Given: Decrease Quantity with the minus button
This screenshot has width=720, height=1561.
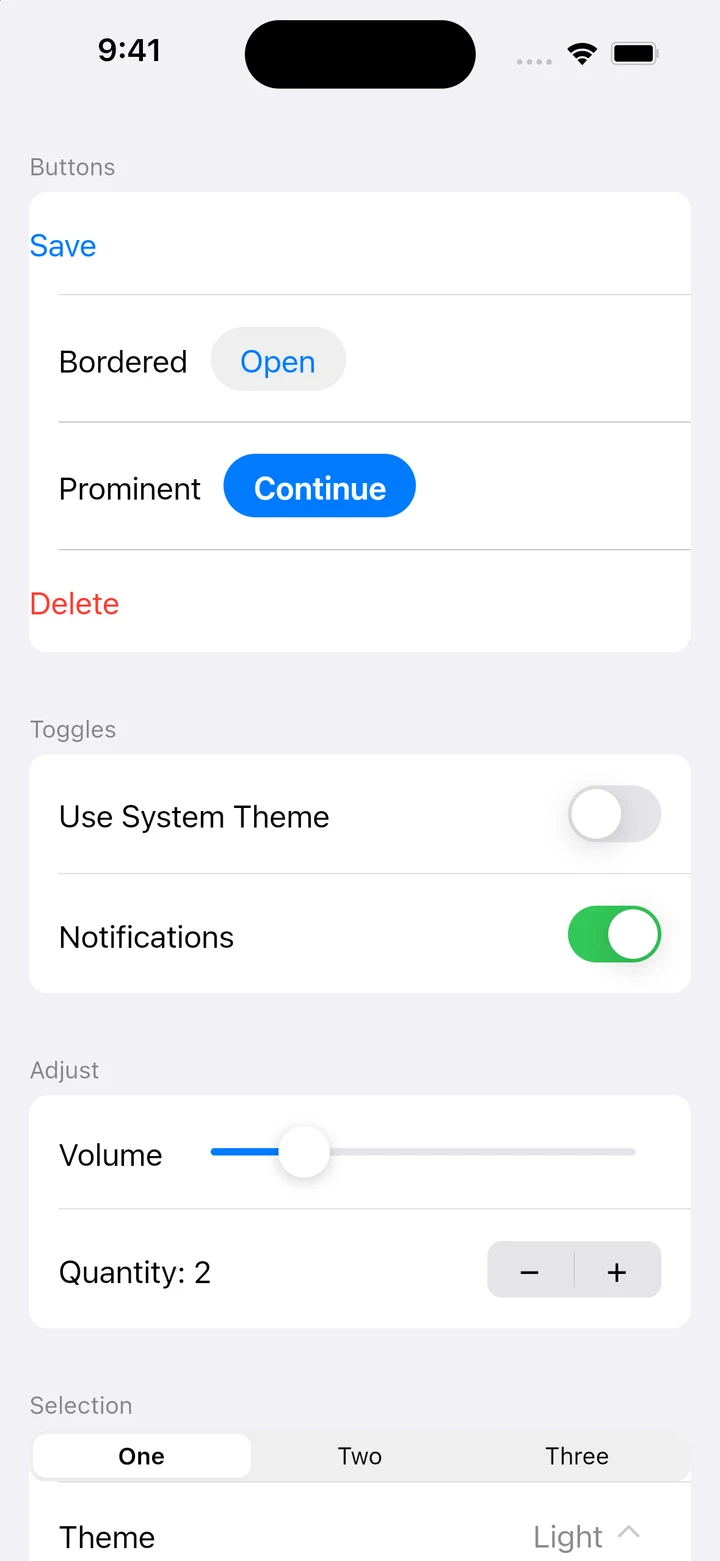Looking at the screenshot, I should 530,1271.
